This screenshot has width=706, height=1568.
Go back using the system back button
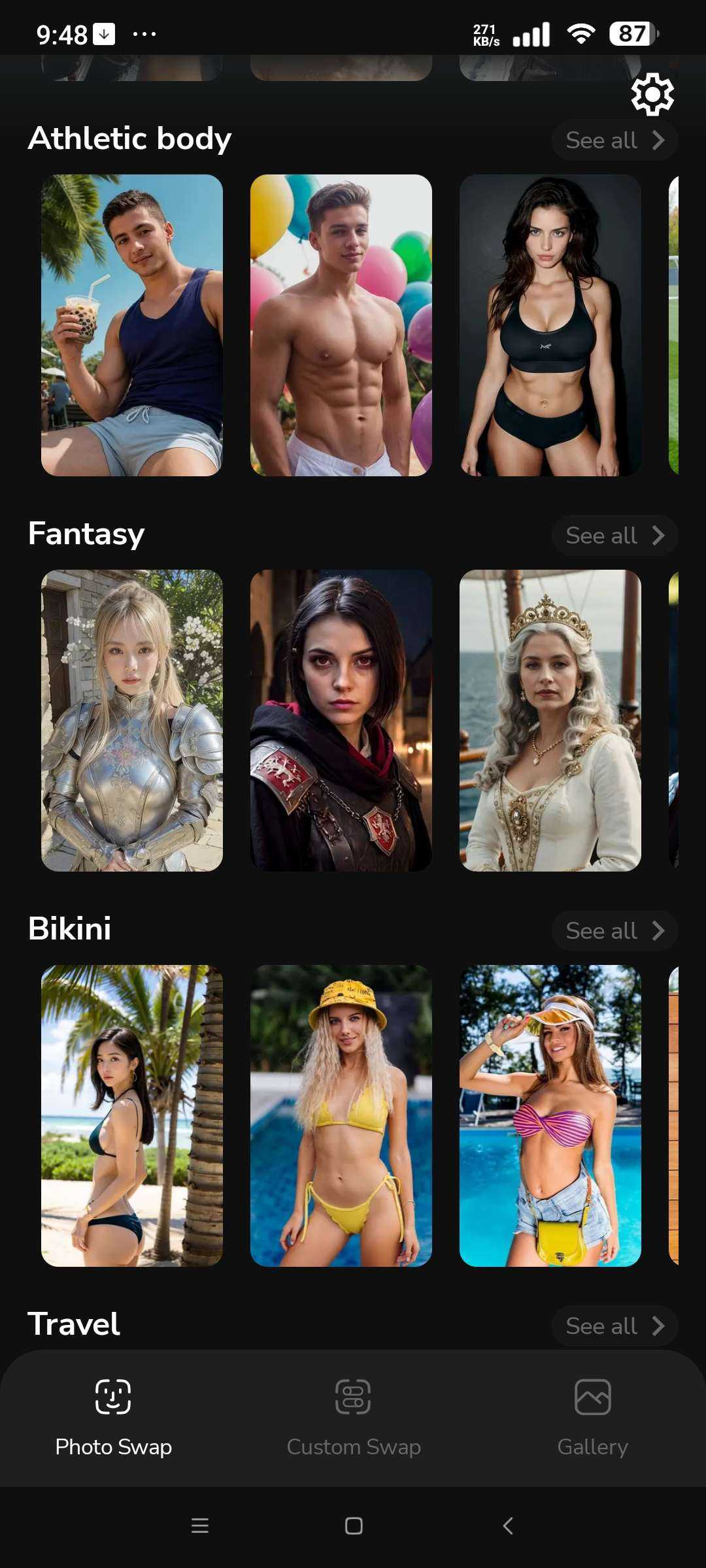pyautogui.click(x=507, y=1526)
